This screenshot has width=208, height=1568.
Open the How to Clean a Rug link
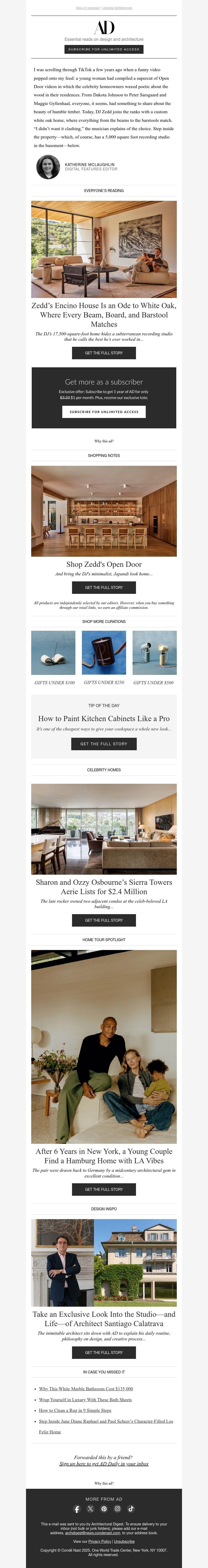click(x=75, y=1410)
